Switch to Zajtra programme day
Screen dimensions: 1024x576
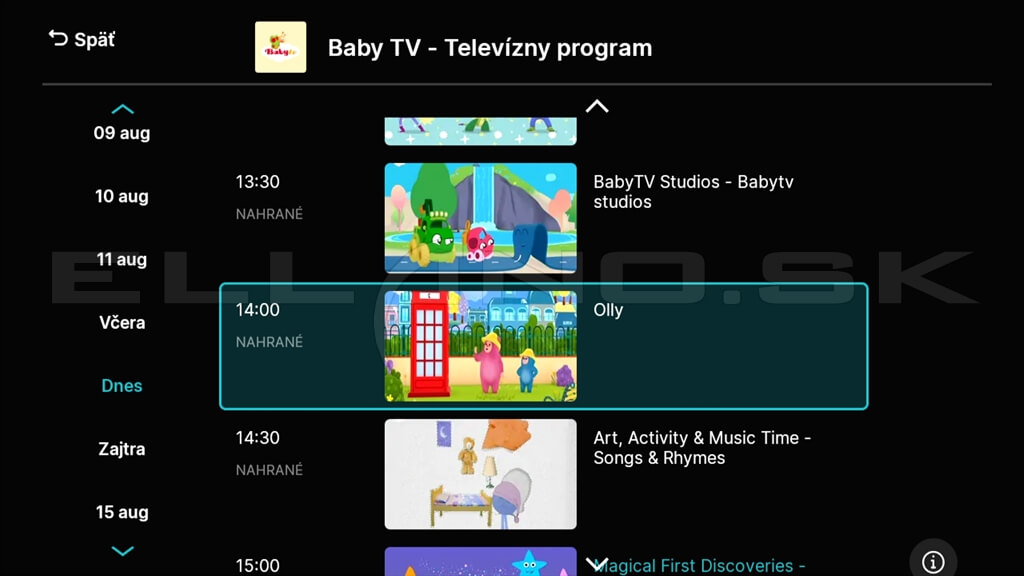coord(122,449)
